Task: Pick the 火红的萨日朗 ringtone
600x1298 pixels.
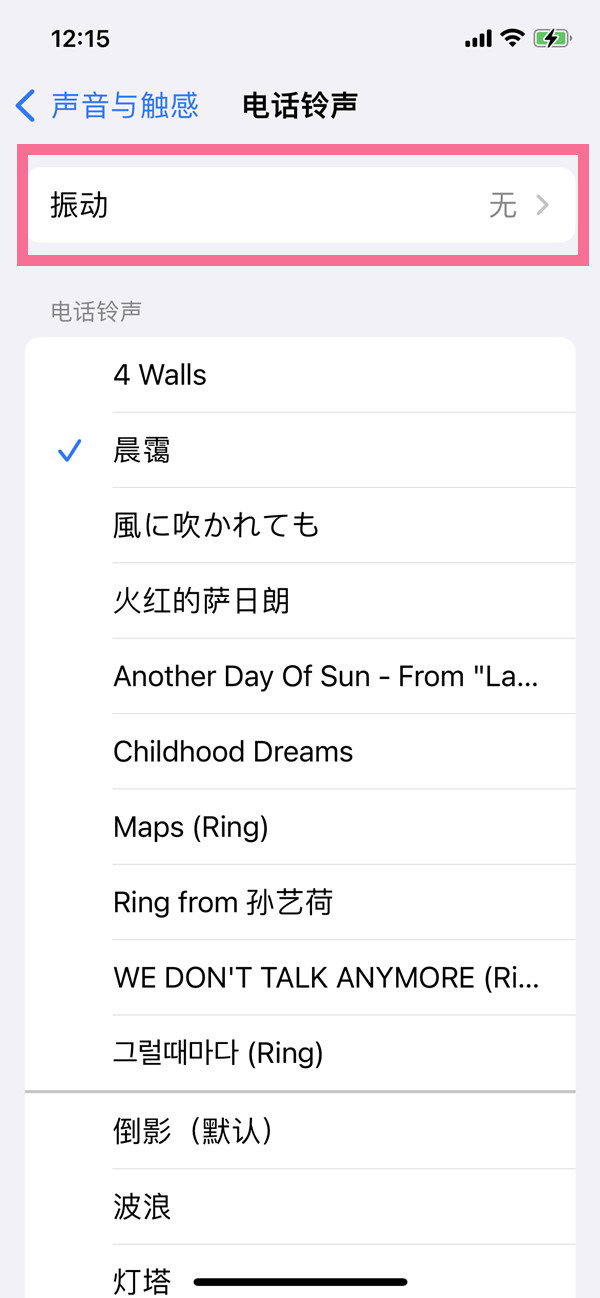Action: 300,601
